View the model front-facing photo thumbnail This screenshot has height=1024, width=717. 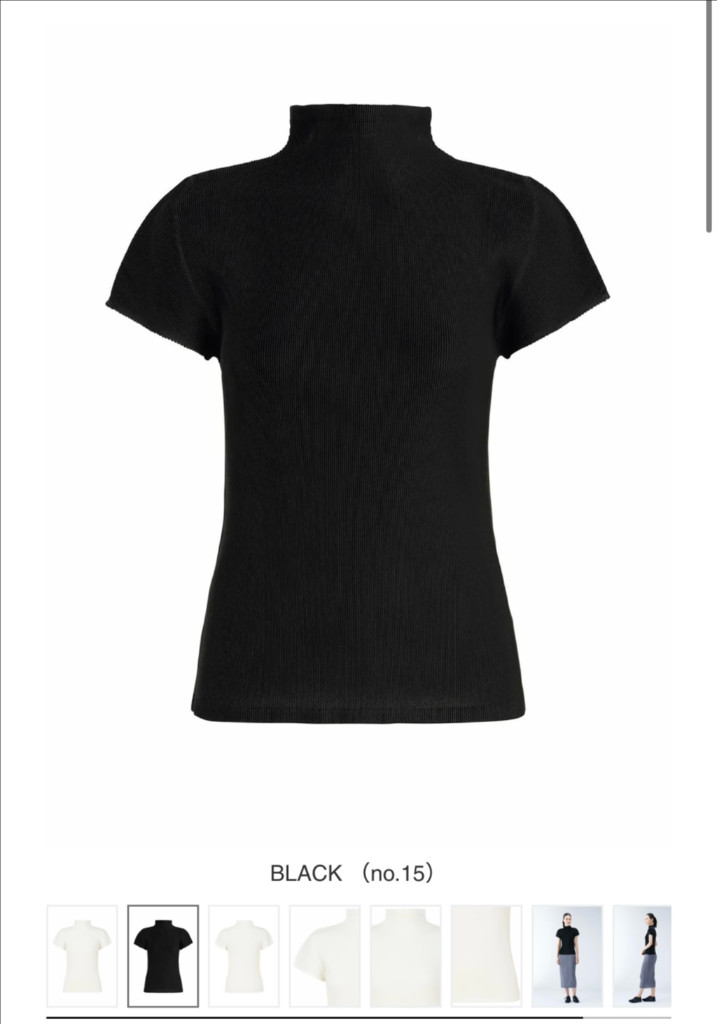(x=567, y=955)
